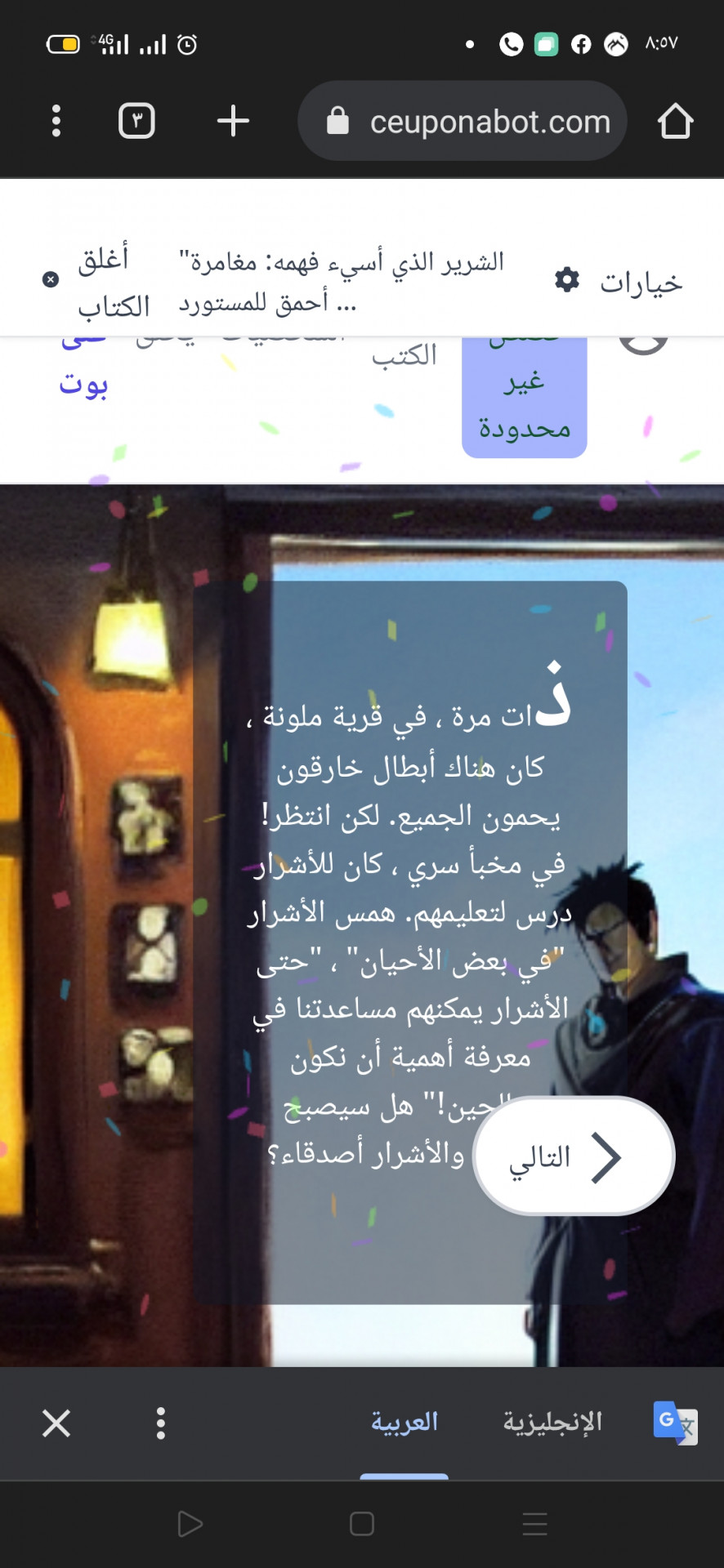Go to the next page with التالي
Image resolution: width=724 pixels, height=1568 pixels.
[574, 1156]
